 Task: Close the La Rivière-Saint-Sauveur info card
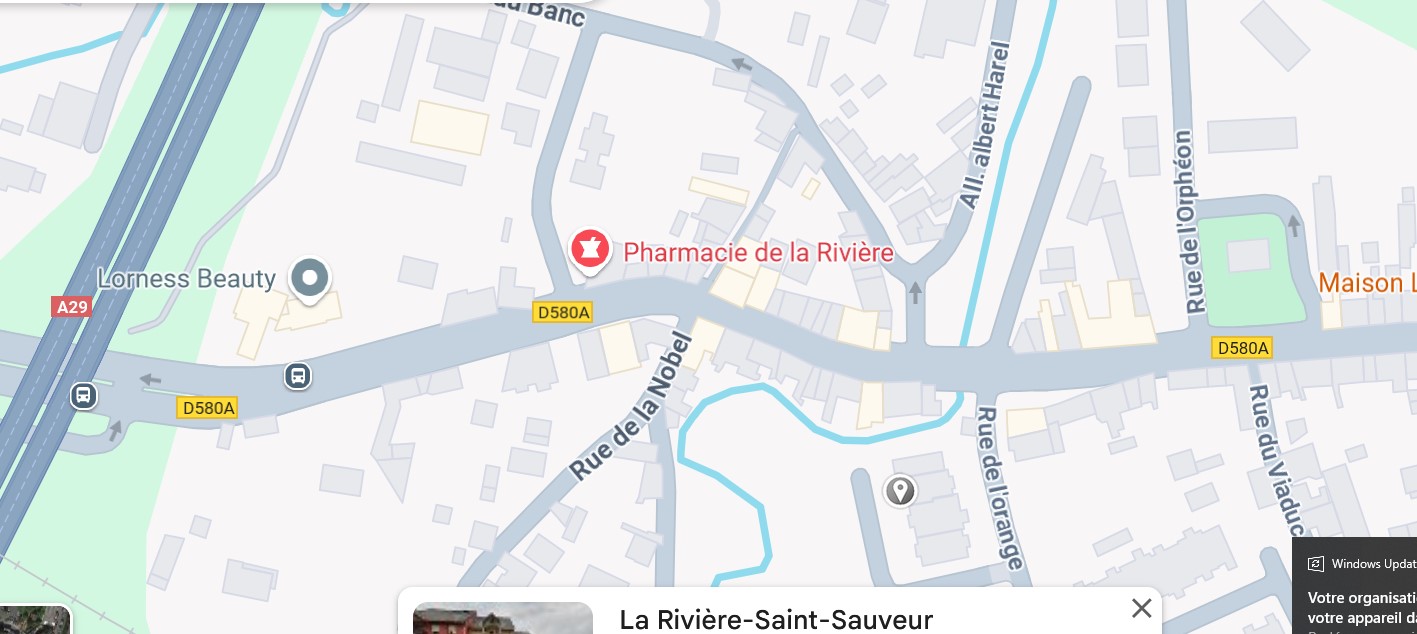tap(1141, 608)
